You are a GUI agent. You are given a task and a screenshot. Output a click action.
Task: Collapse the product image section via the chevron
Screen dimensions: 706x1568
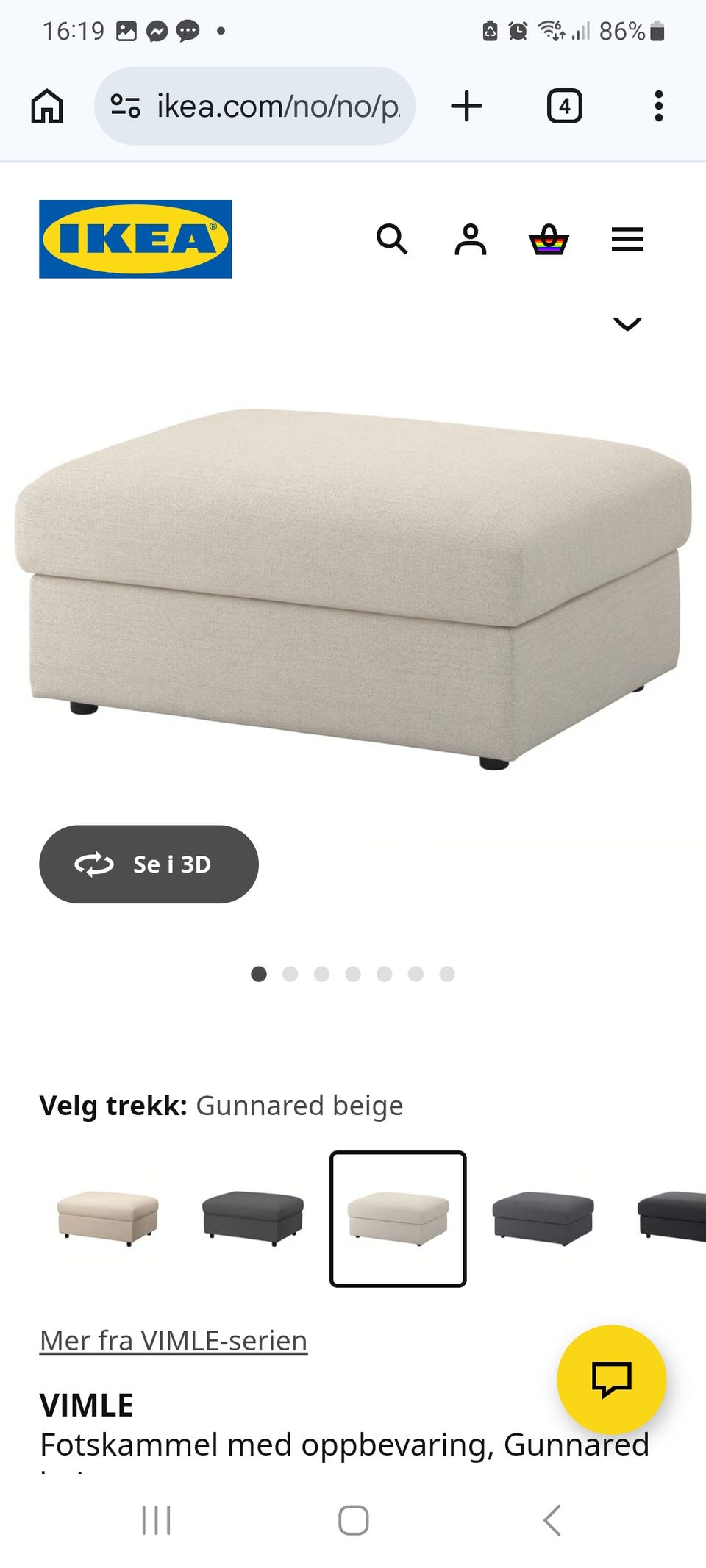point(627,323)
